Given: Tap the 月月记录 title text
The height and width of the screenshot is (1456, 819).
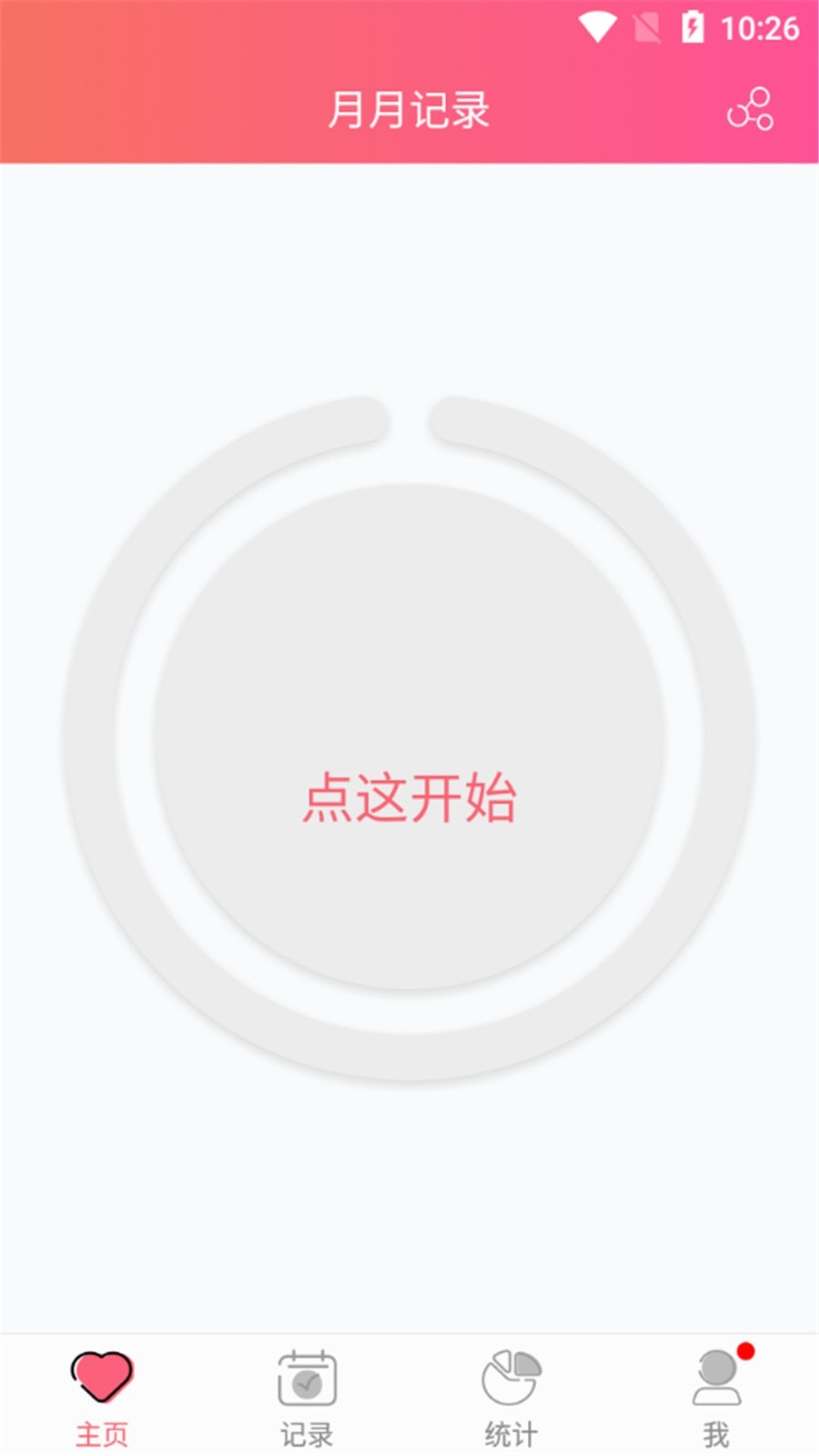Looking at the screenshot, I should (409, 109).
